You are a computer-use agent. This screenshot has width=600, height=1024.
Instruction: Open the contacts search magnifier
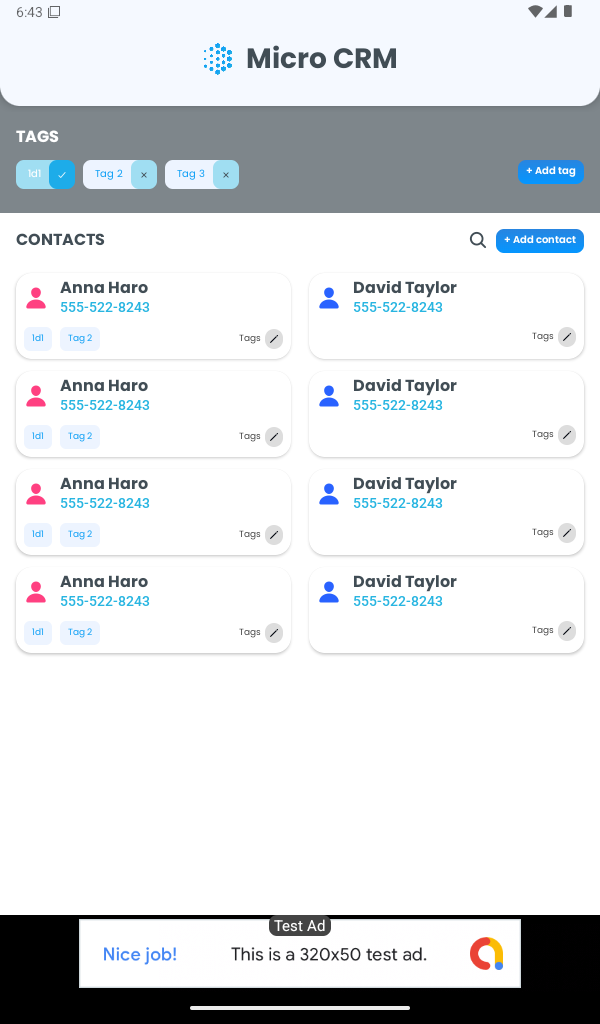478,240
